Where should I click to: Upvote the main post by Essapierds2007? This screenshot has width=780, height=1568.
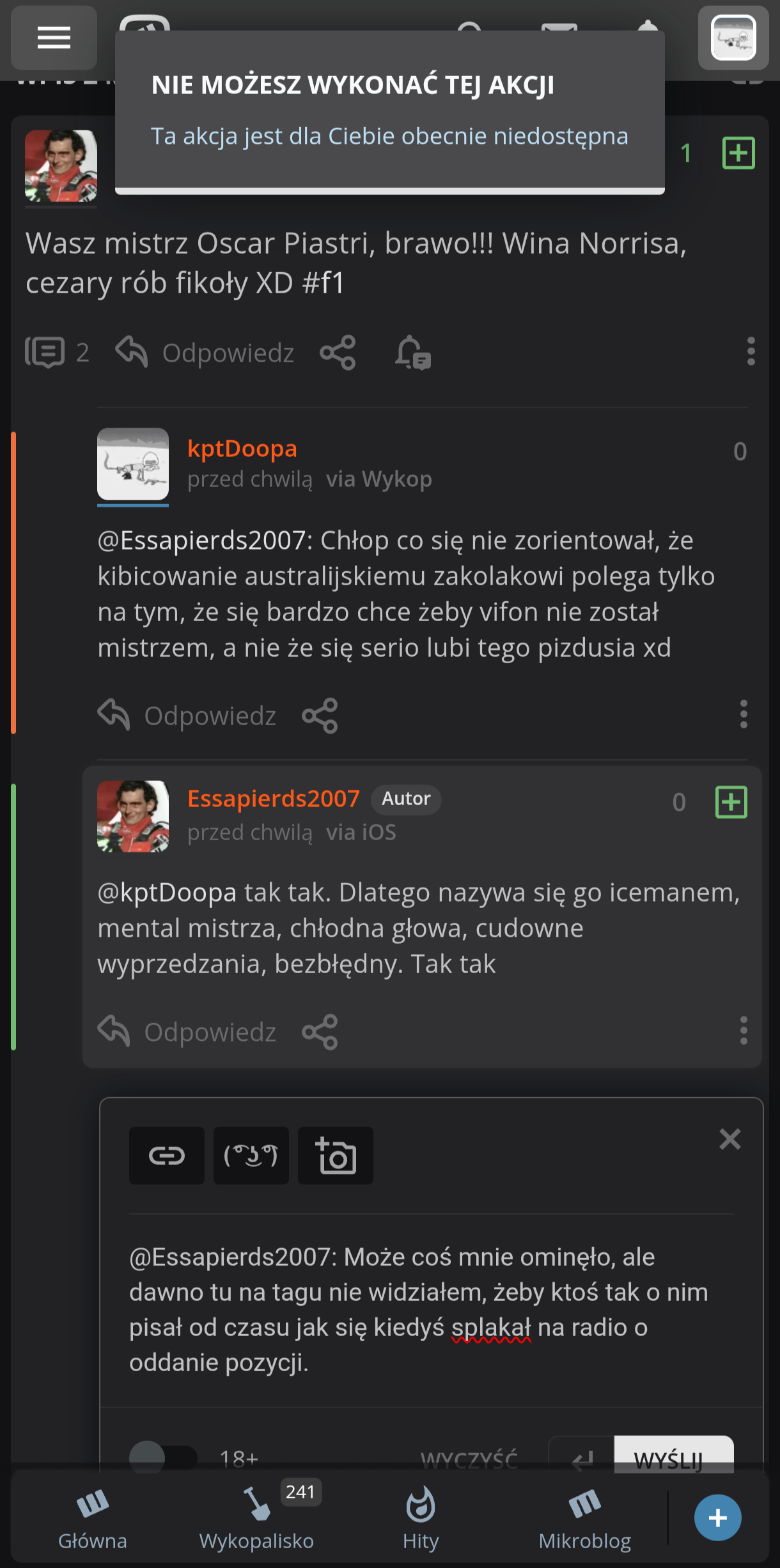pos(738,153)
